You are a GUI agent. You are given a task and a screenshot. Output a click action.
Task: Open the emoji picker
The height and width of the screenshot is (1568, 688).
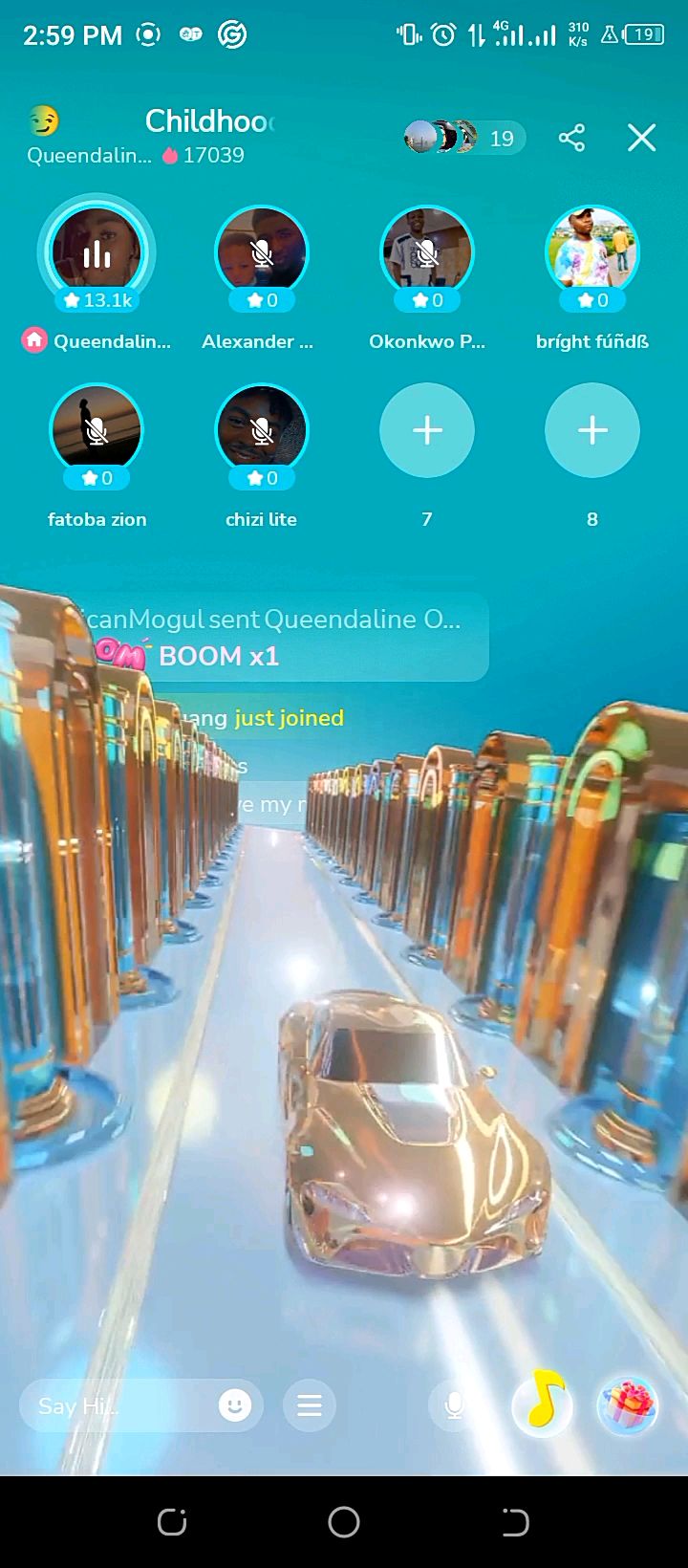pos(235,1405)
